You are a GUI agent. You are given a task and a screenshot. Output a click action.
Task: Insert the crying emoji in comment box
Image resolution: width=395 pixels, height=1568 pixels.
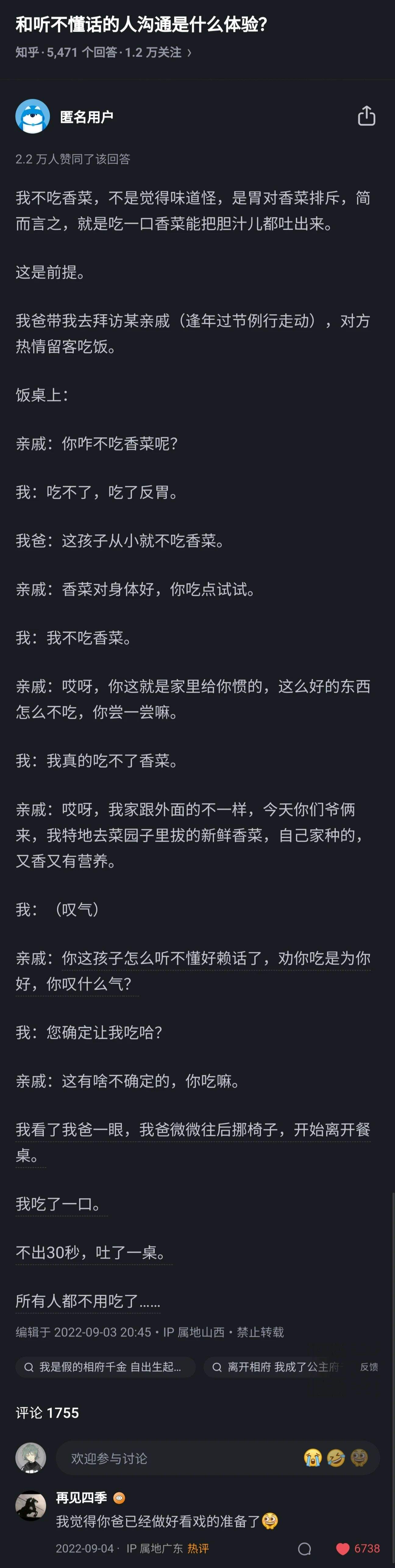pos(313,1458)
